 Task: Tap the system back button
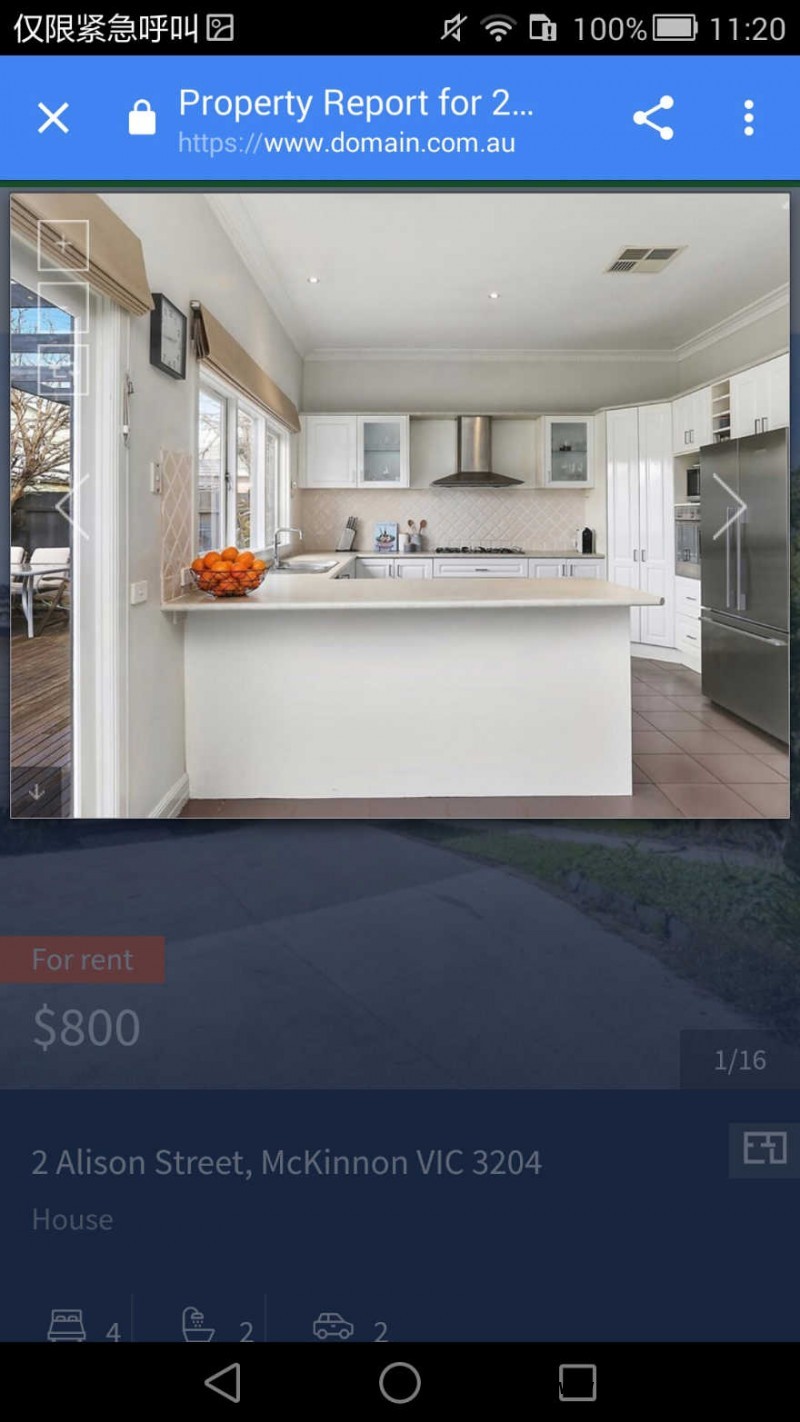pos(222,1383)
